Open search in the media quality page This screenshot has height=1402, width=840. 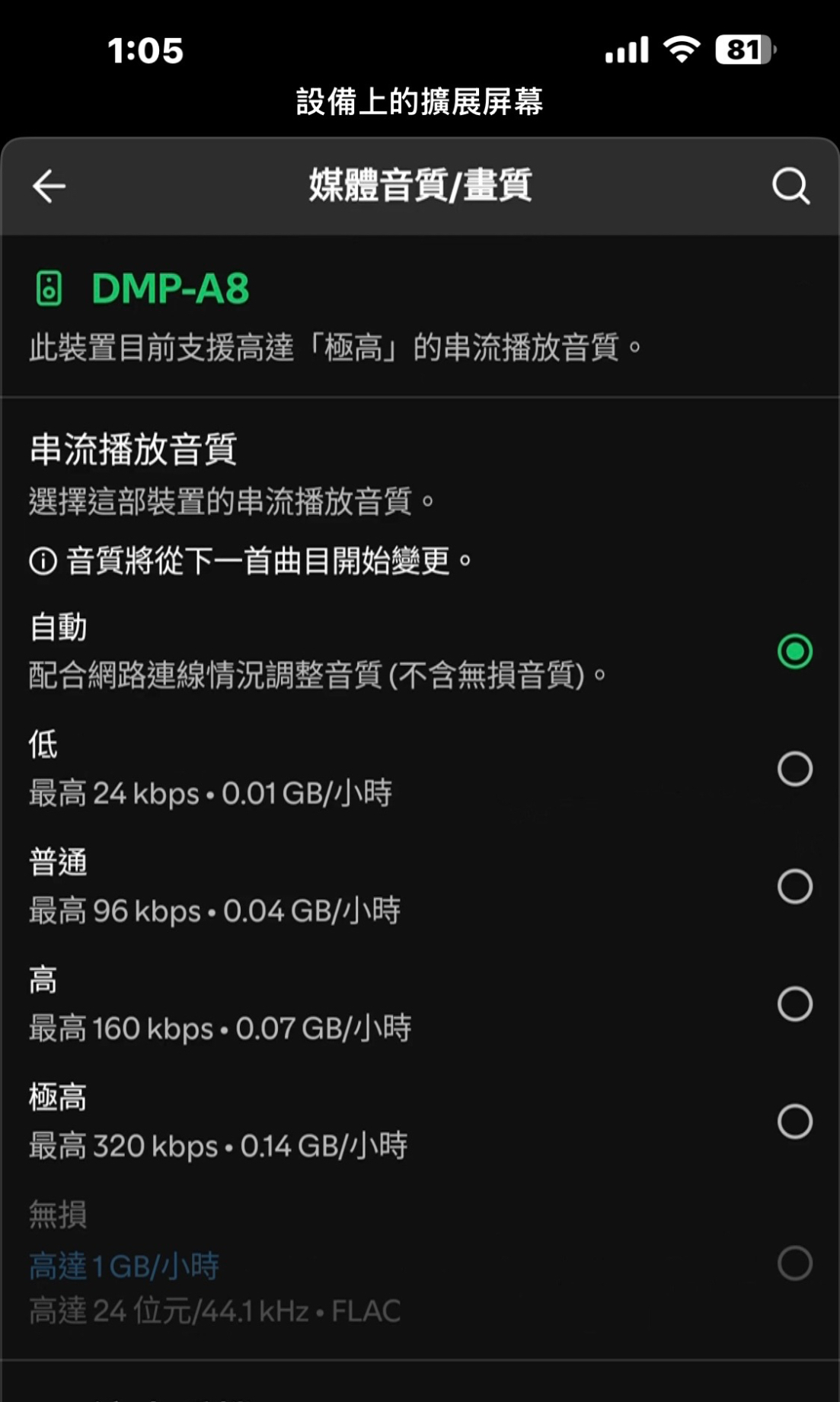[790, 187]
